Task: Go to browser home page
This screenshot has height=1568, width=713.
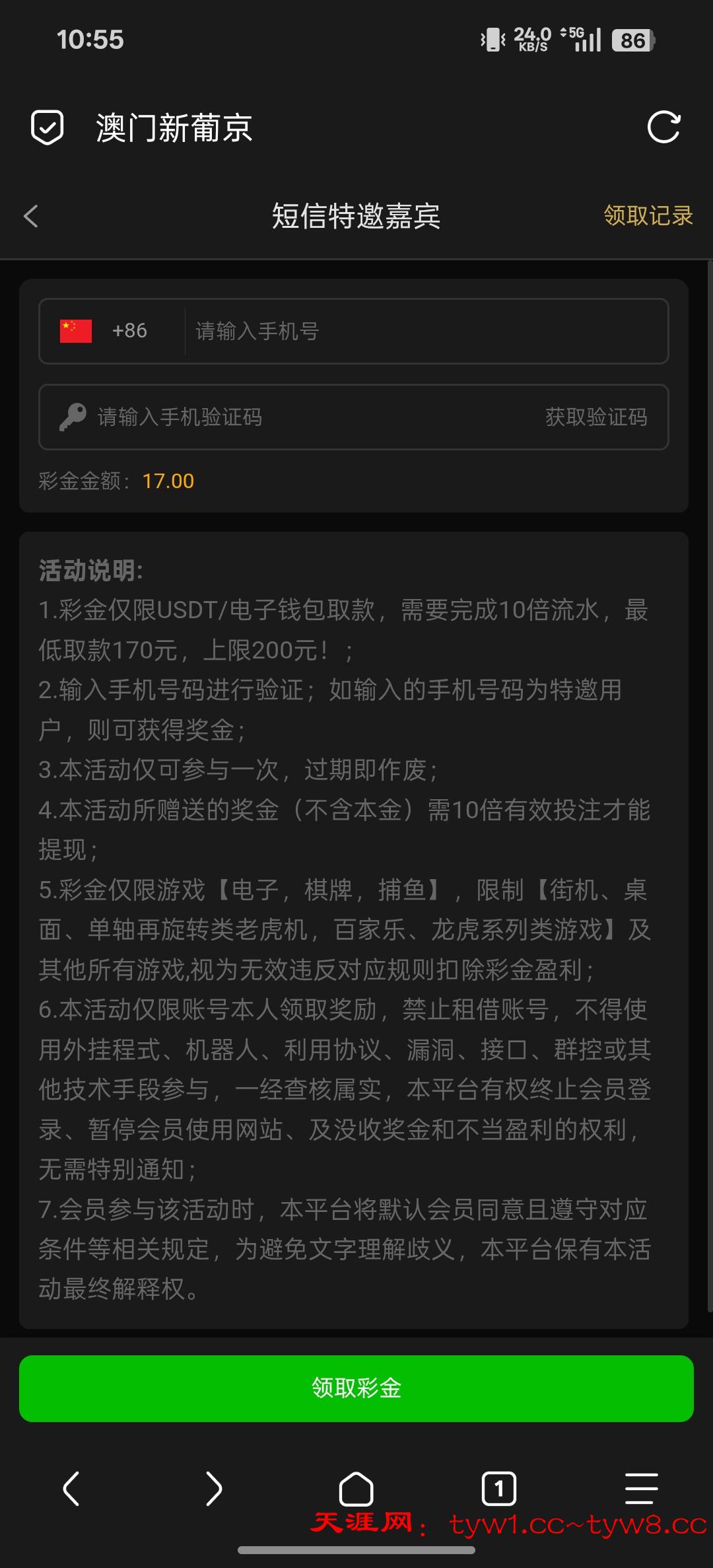Action: pyautogui.click(x=356, y=1488)
